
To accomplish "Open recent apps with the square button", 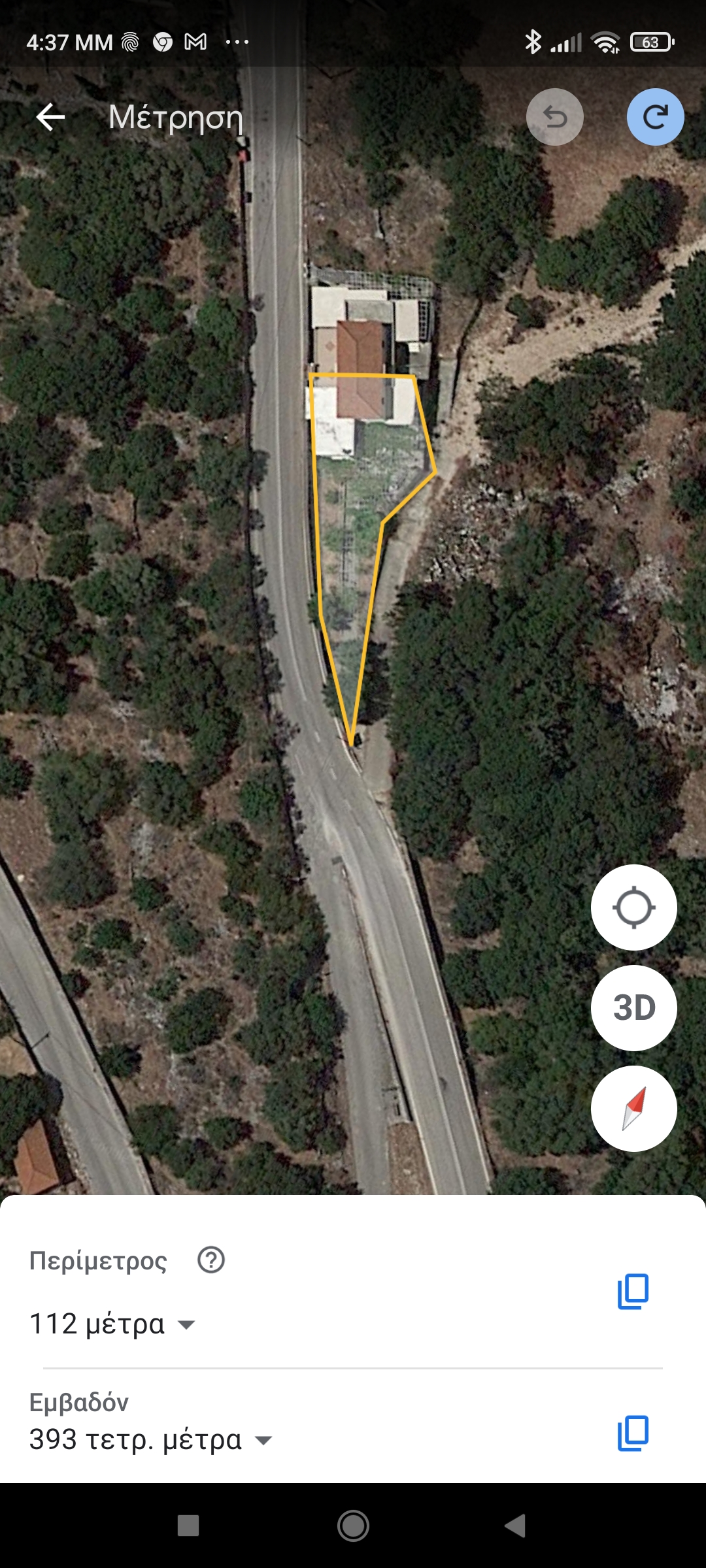I will [188, 1526].
